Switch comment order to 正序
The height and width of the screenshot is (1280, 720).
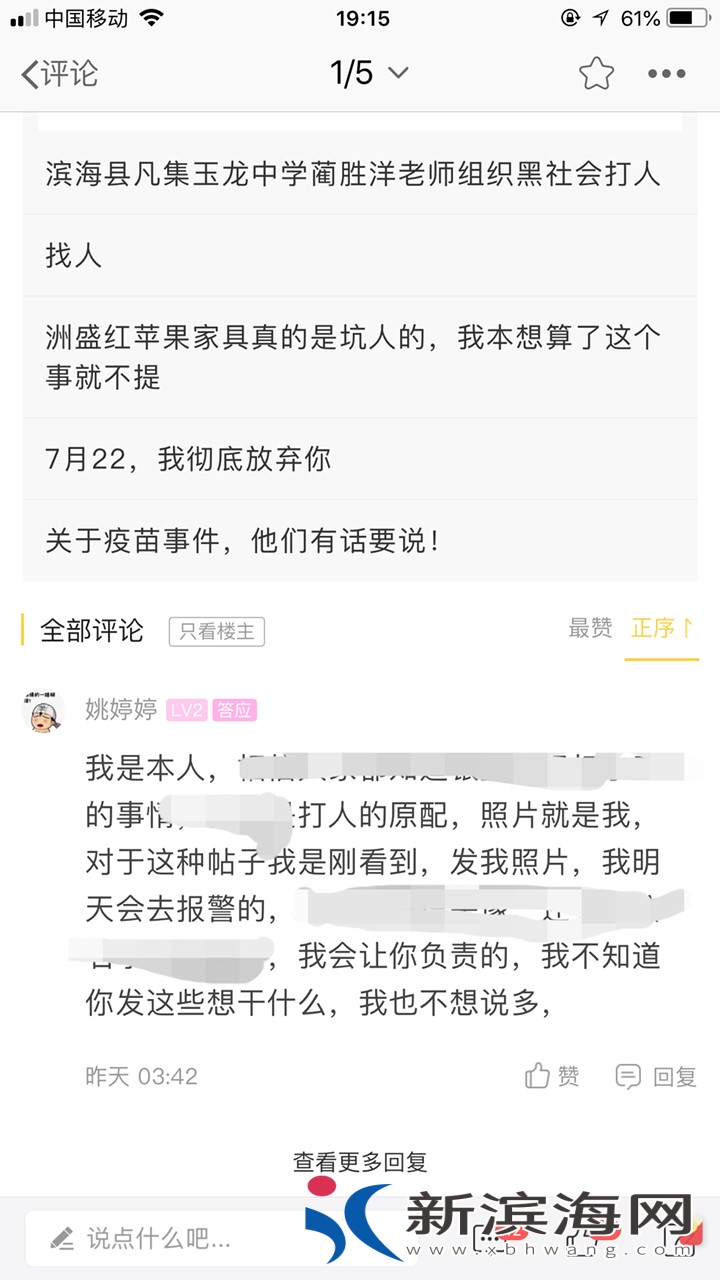point(661,628)
